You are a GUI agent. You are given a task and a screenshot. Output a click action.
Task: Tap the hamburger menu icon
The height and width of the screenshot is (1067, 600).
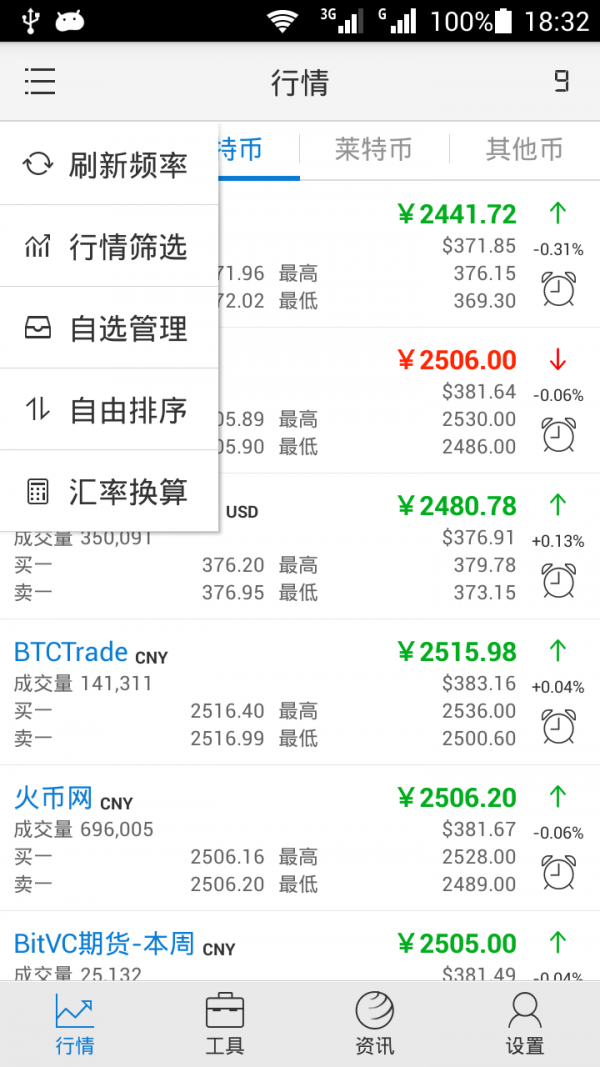pos(39,82)
